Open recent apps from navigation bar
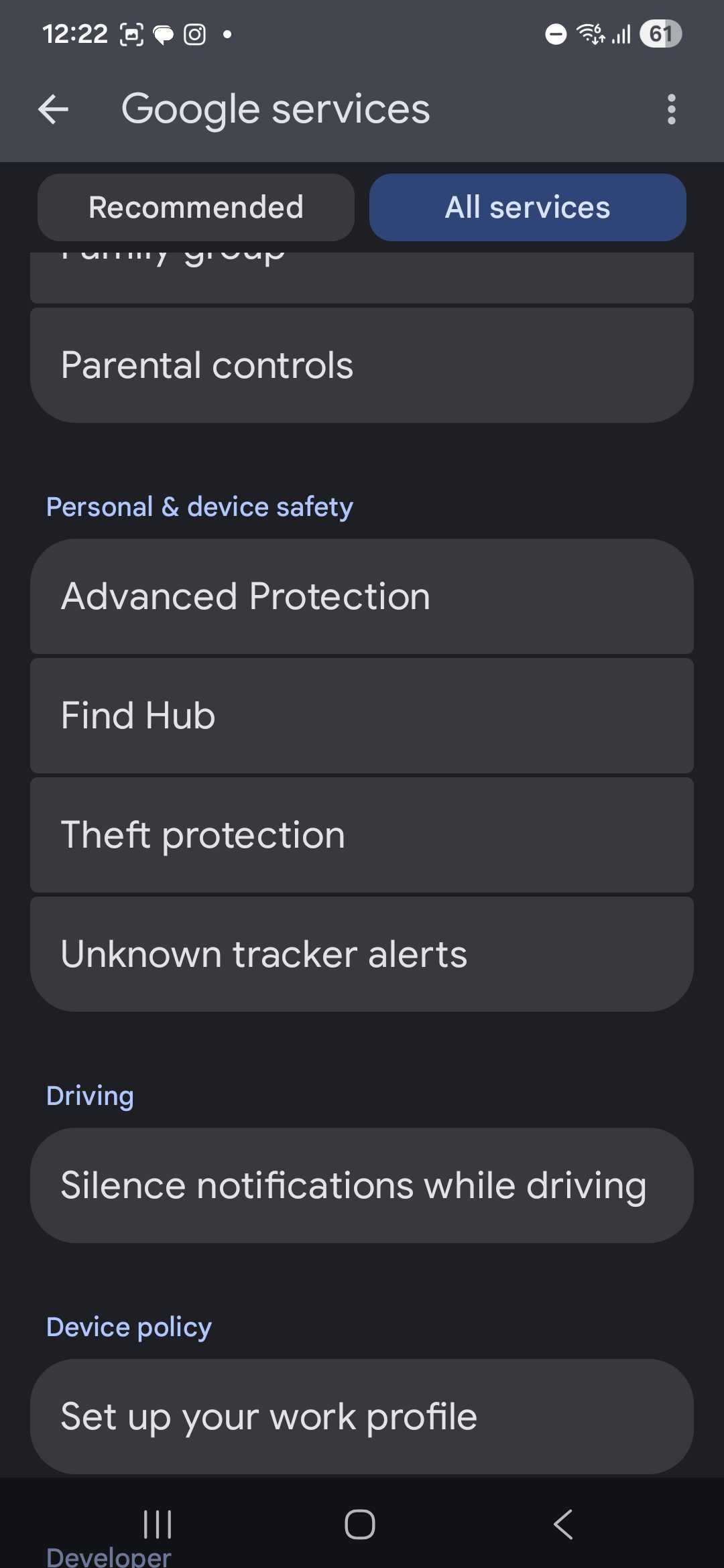This screenshot has width=724, height=1568. 158,1524
